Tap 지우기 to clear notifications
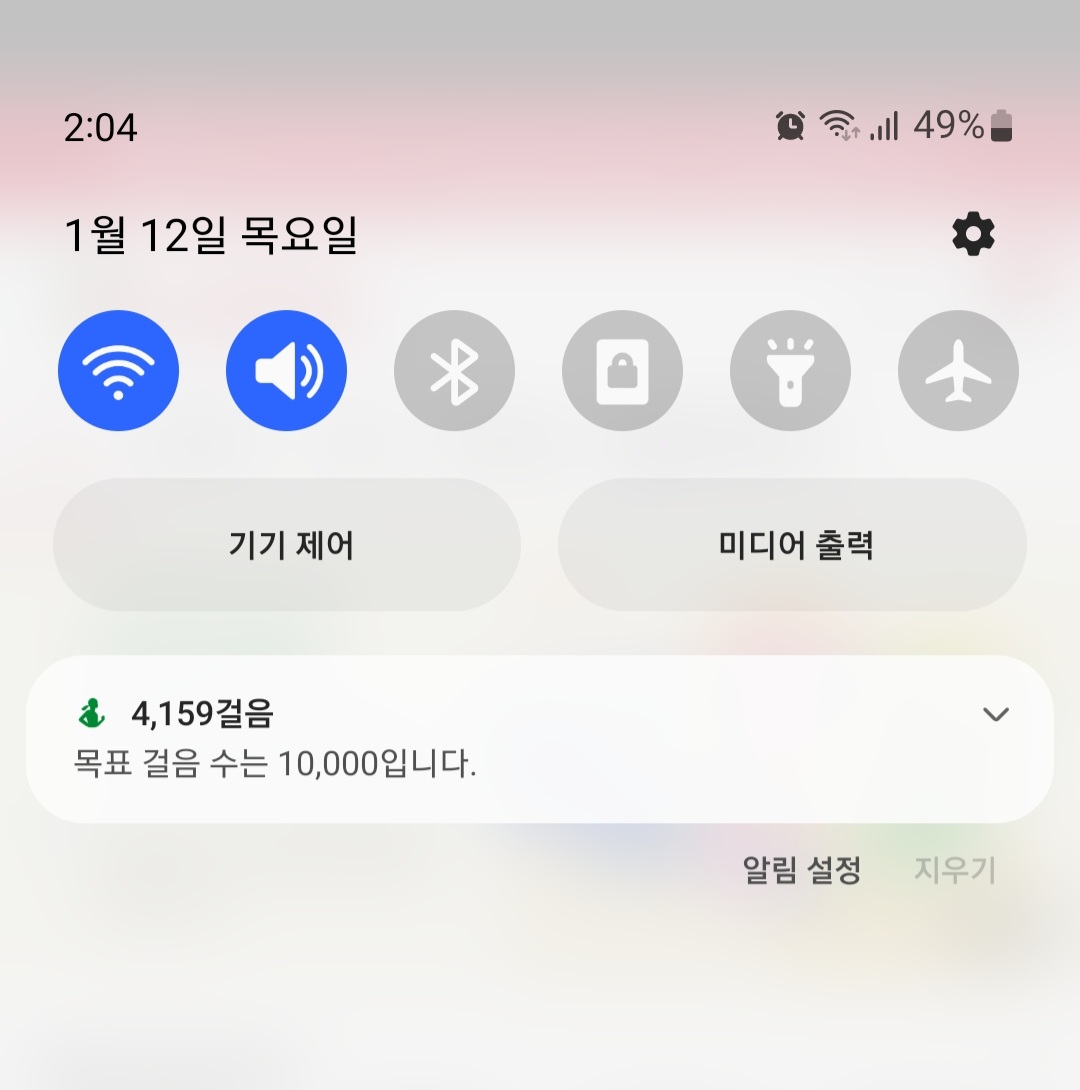 point(955,870)
